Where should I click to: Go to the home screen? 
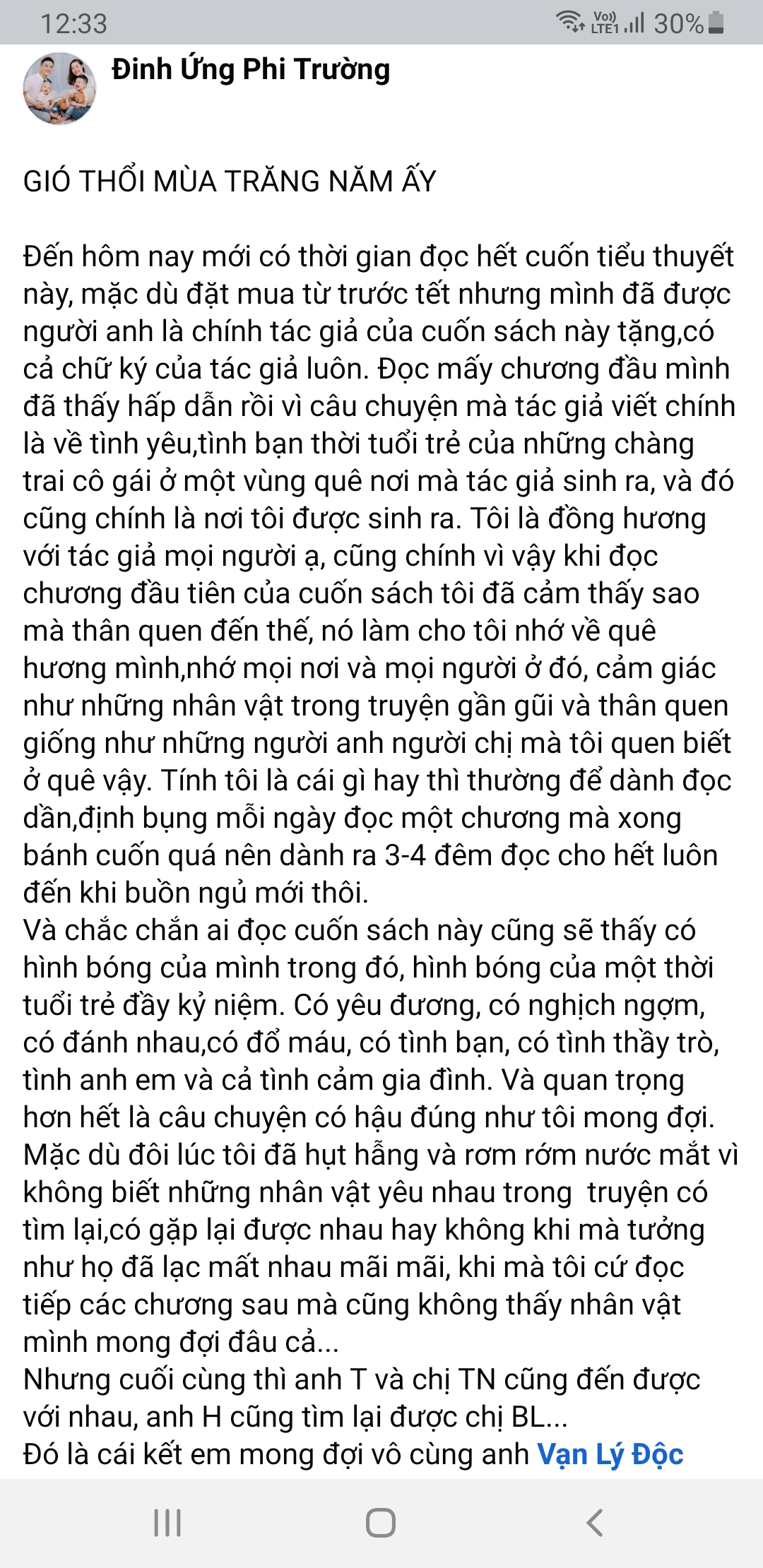(x=381, y=1522)
